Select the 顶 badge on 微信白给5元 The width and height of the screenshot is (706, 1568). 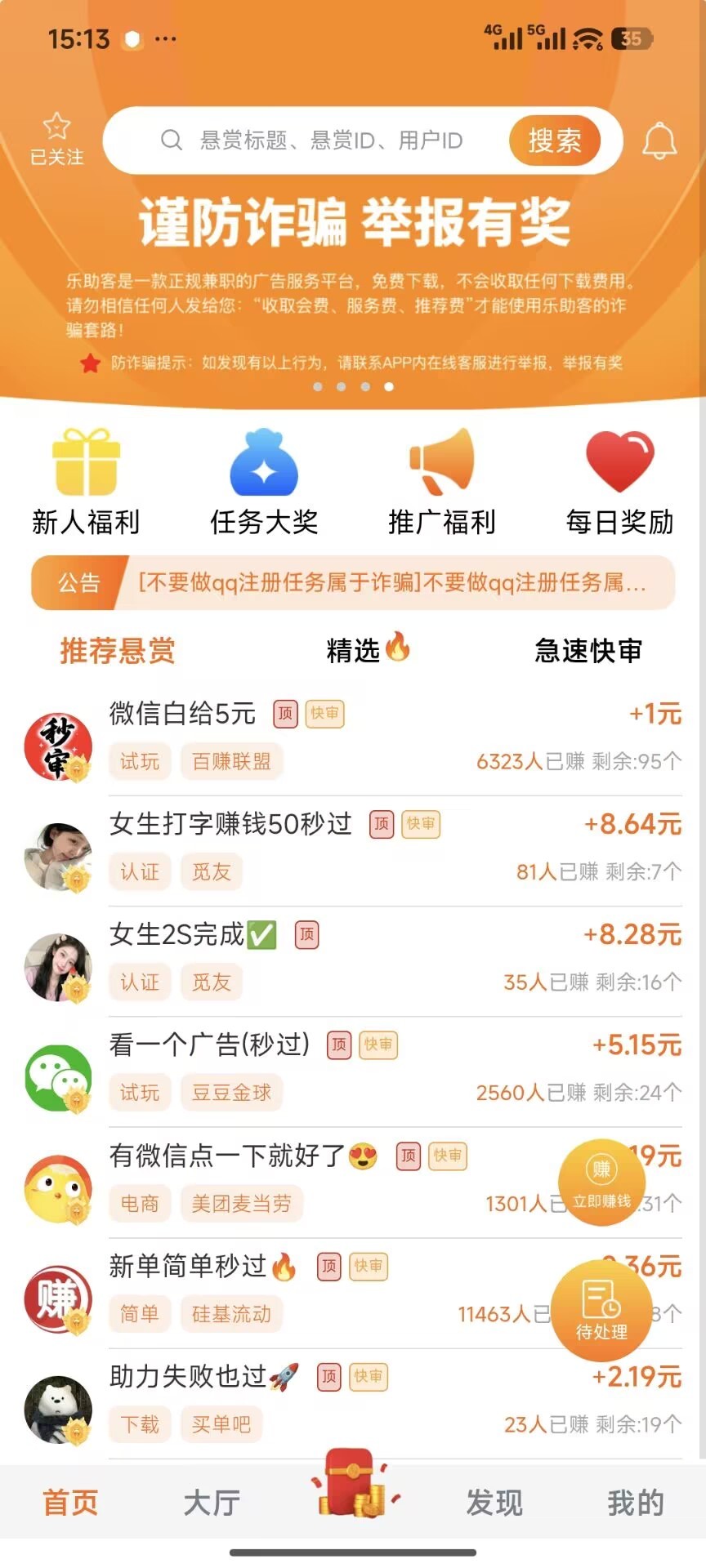284,714
